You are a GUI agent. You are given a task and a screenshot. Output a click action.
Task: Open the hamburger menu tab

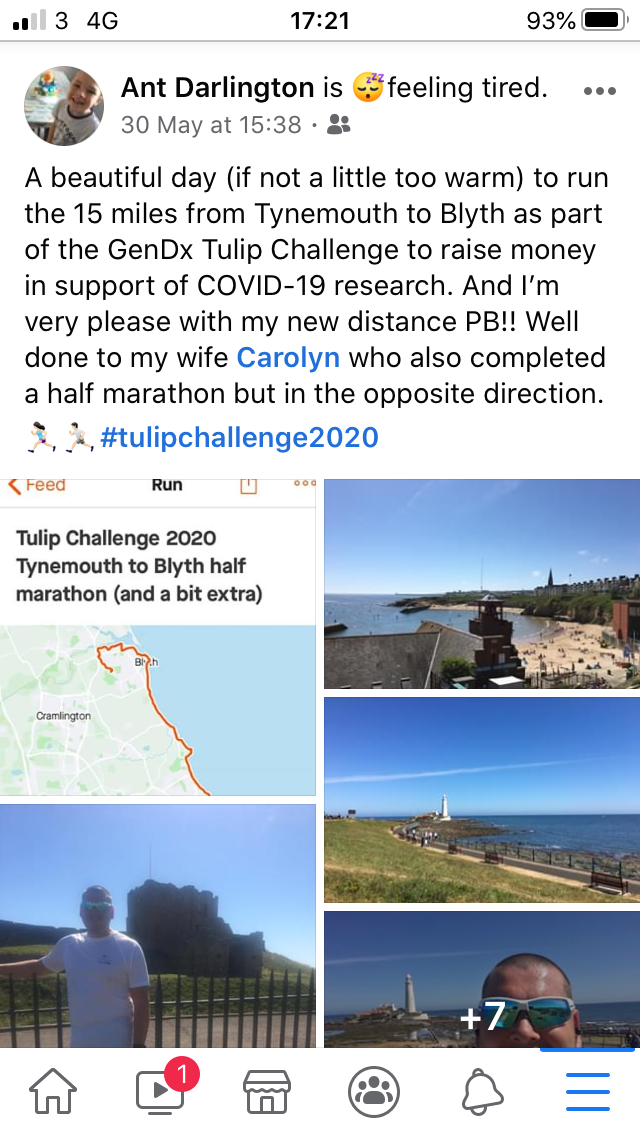pyautogui.click(x=588, y=1091)
